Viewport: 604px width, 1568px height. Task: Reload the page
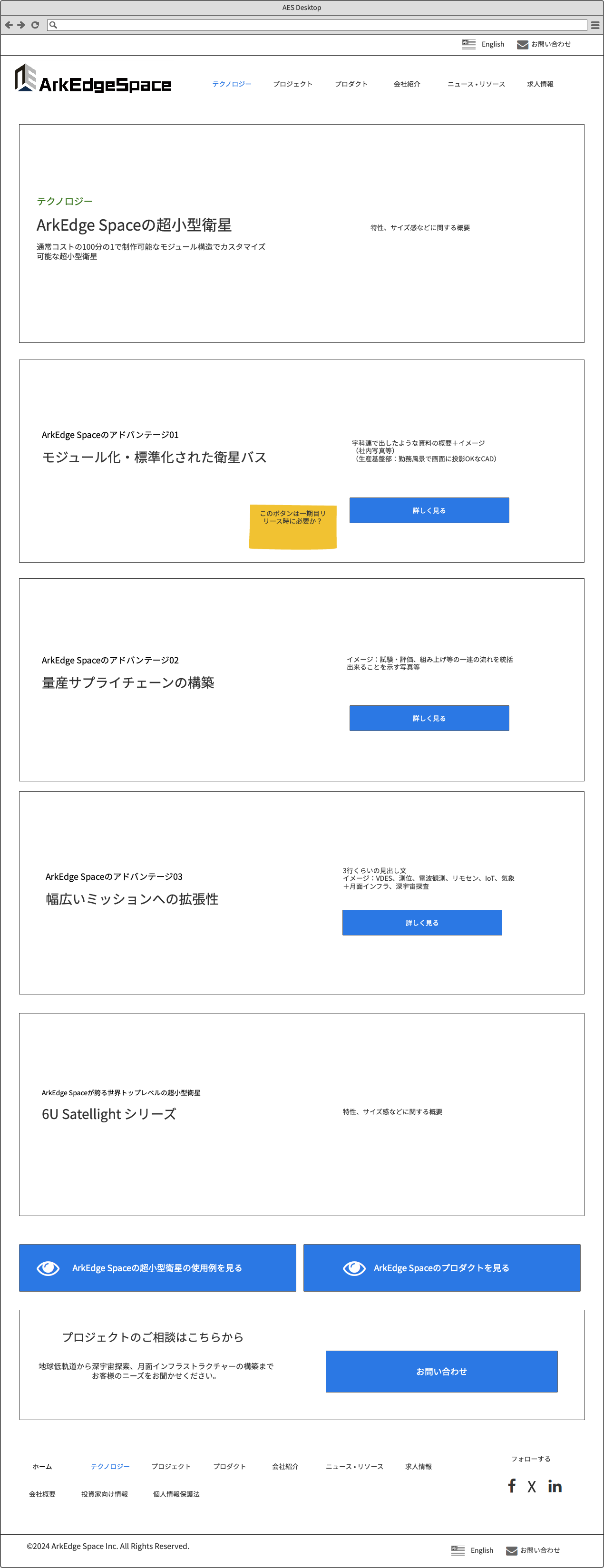(x=35, y=25)
